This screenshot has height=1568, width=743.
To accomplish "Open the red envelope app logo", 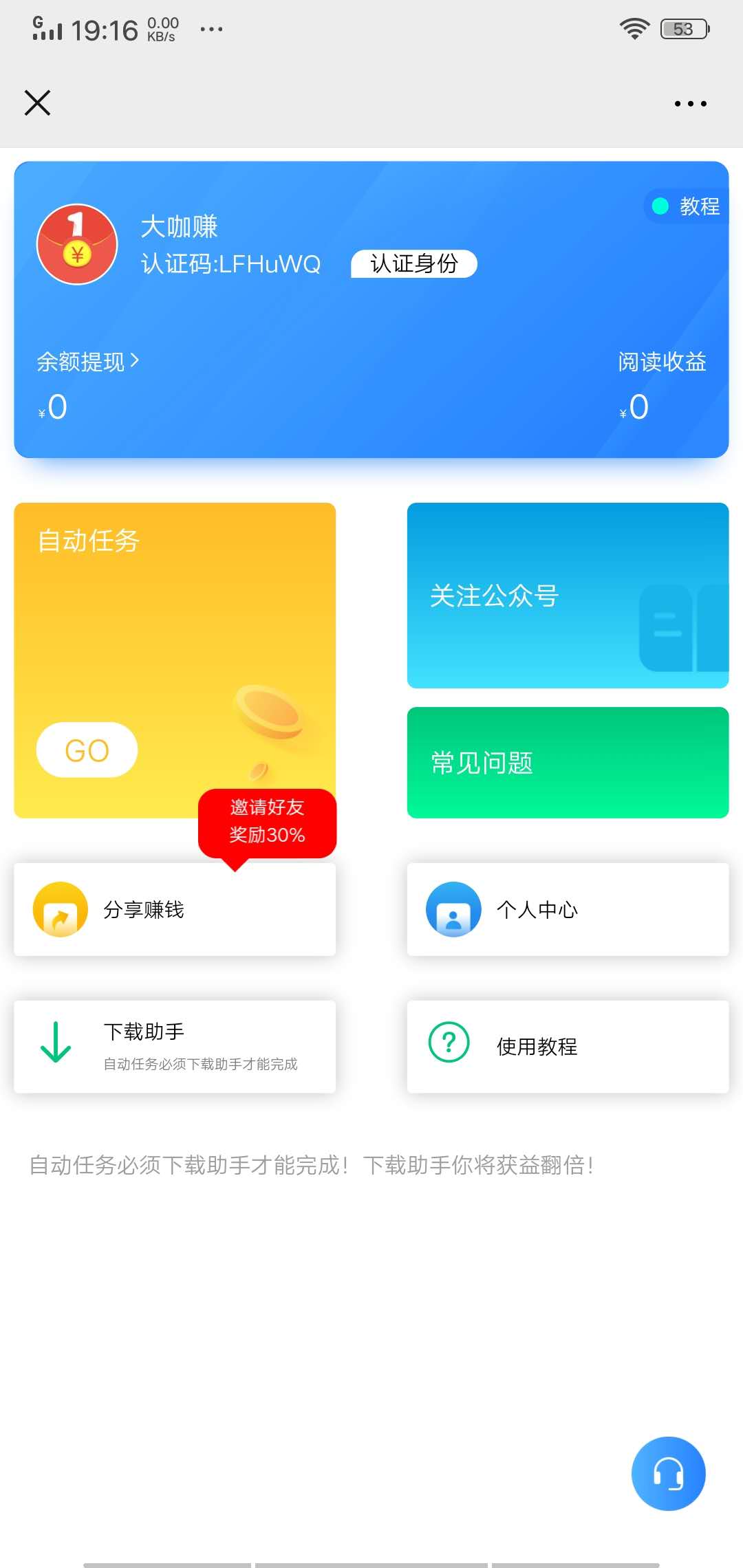I will 76,244.
